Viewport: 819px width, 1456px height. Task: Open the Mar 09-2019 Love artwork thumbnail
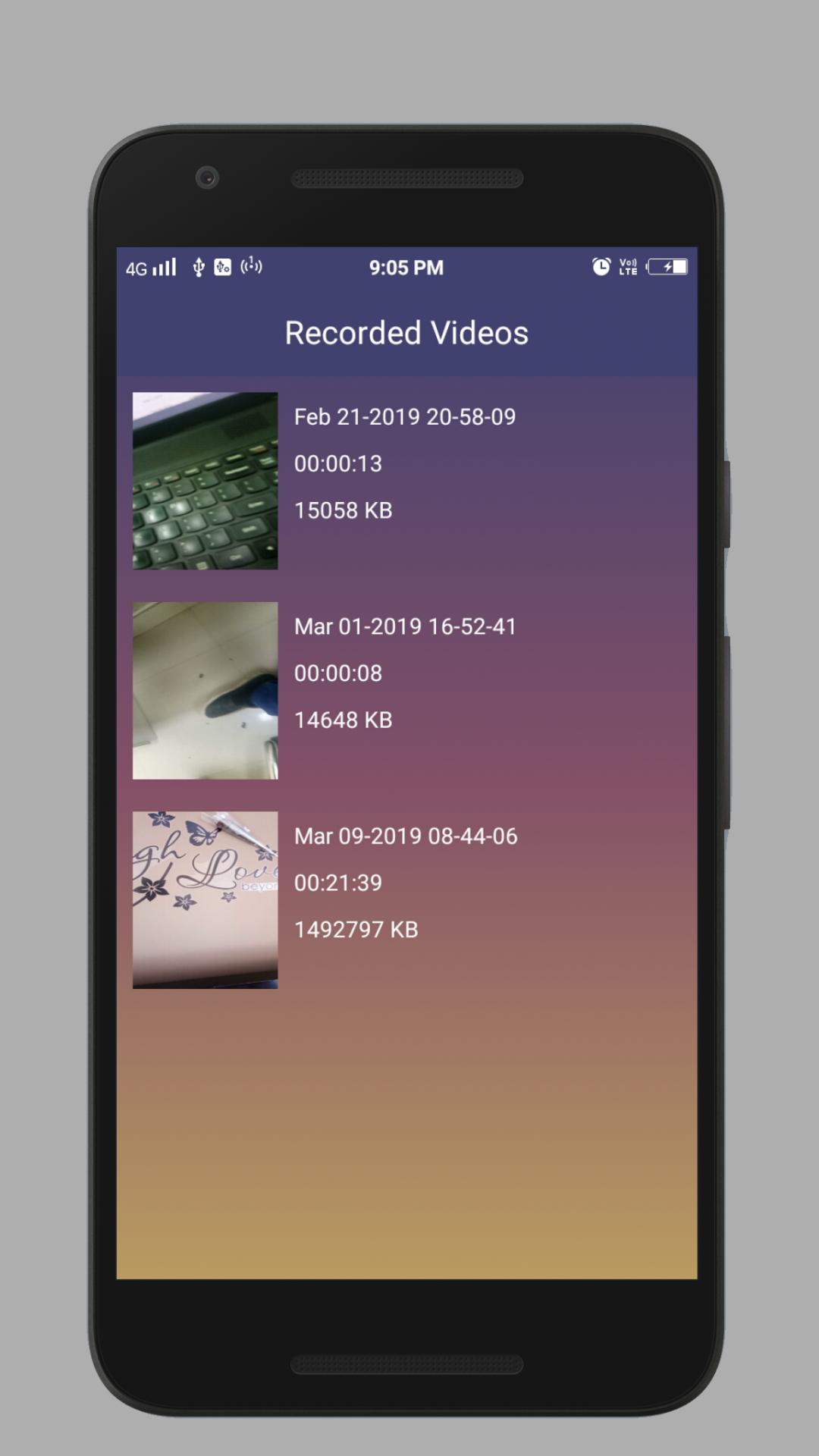point(205,899)
